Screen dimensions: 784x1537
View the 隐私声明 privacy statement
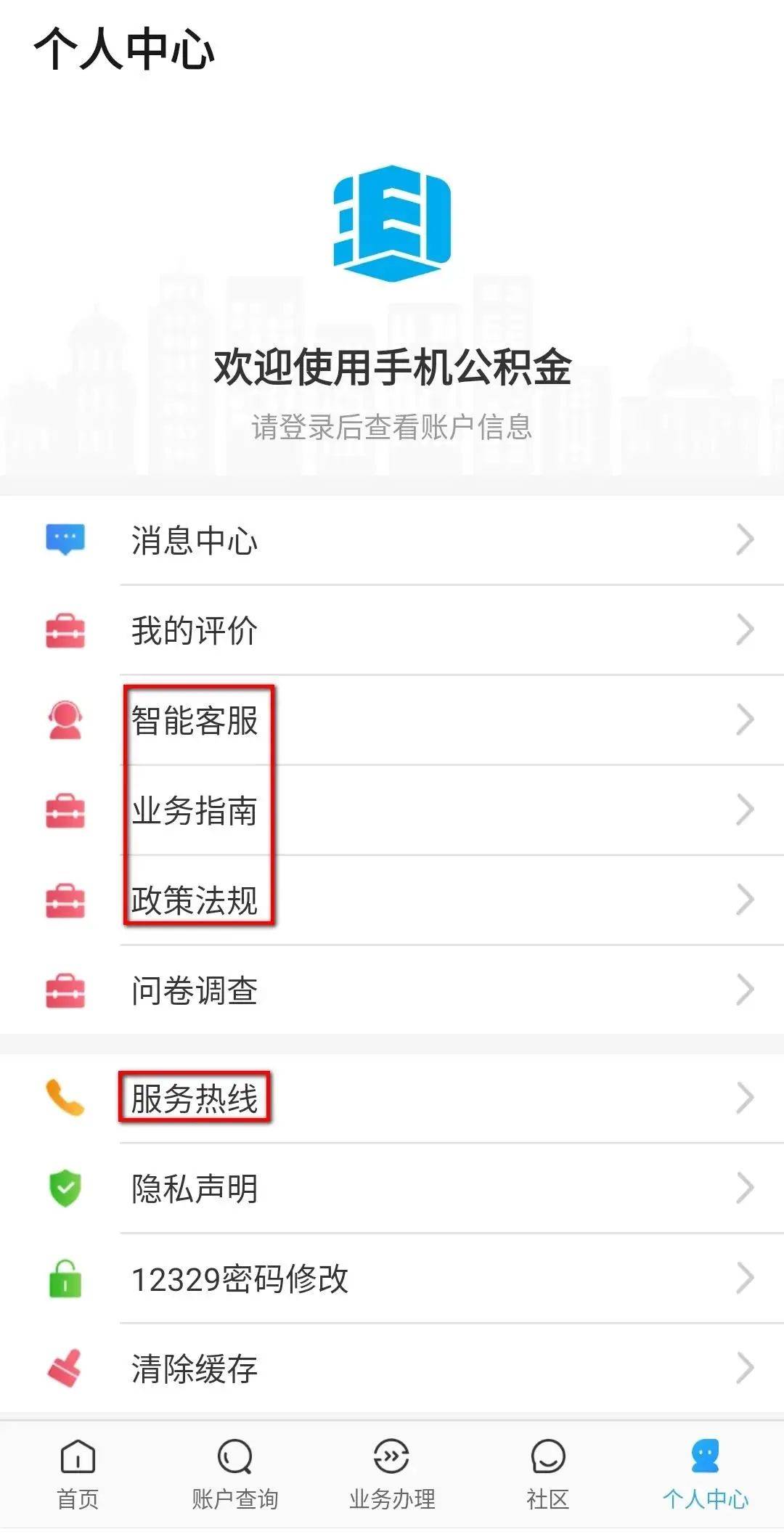[392, 1189]
